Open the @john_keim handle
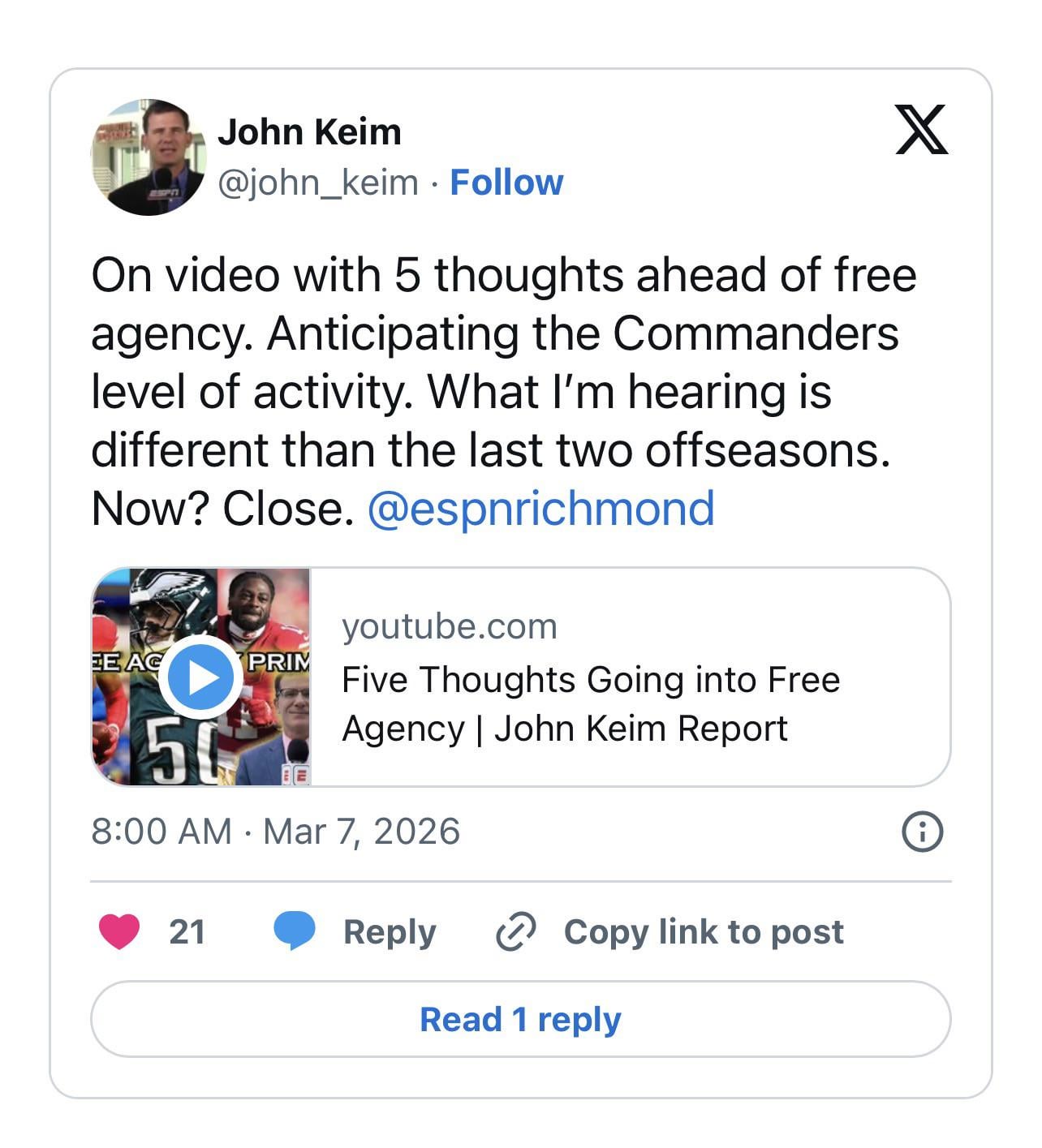 coord(317,183)
